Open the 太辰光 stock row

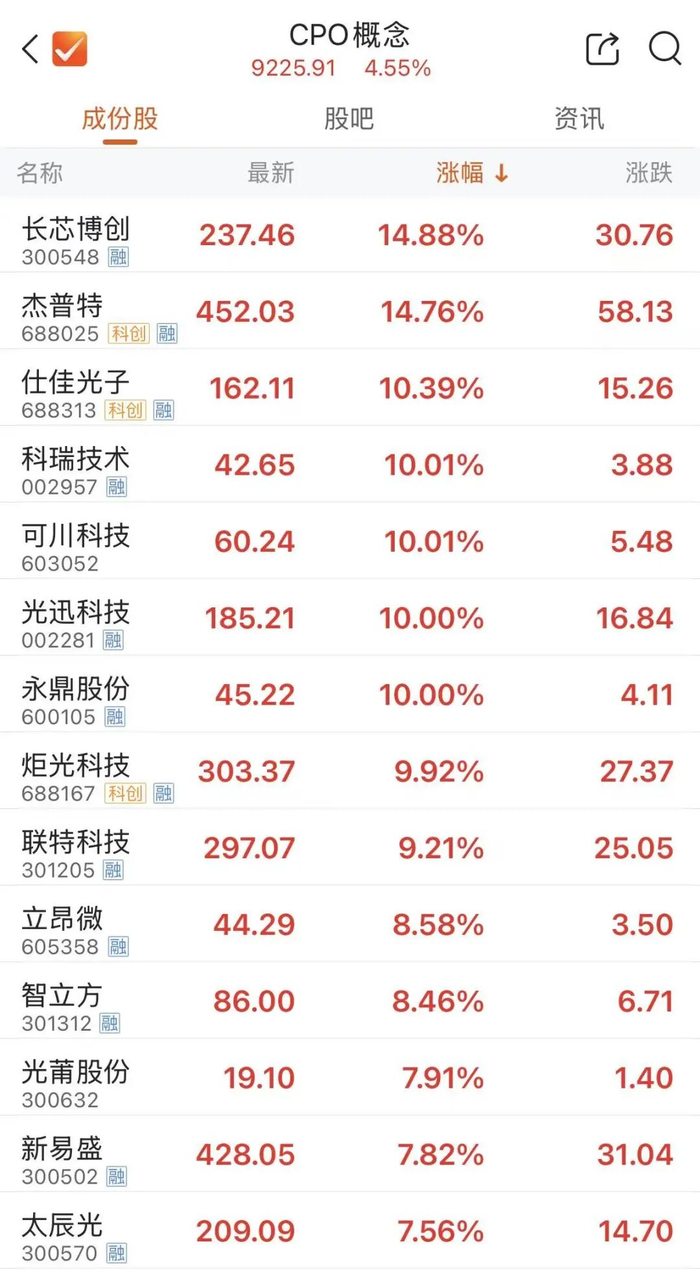pyautogui.click(x=350, y=1231)
